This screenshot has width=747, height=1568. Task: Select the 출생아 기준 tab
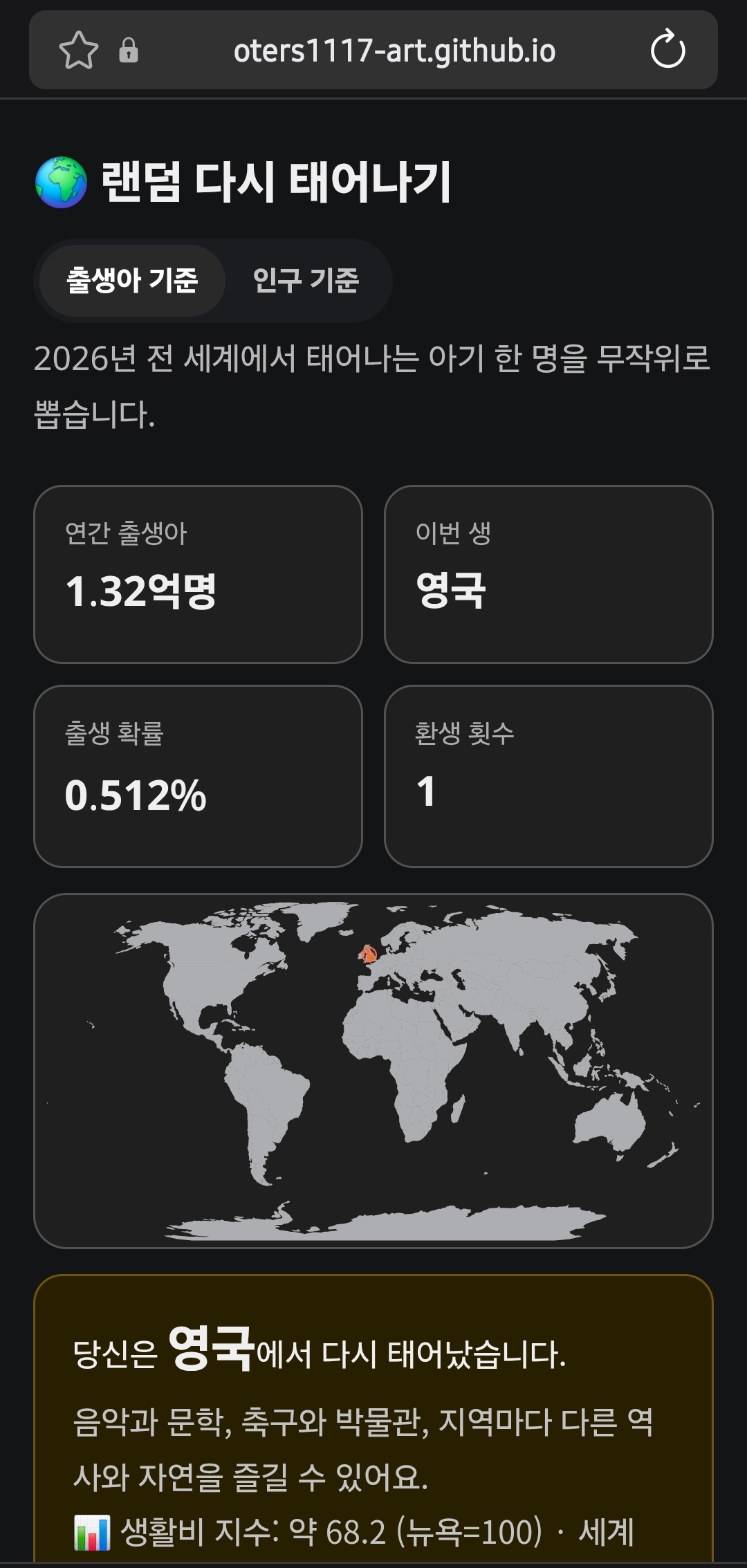(132, 280)
